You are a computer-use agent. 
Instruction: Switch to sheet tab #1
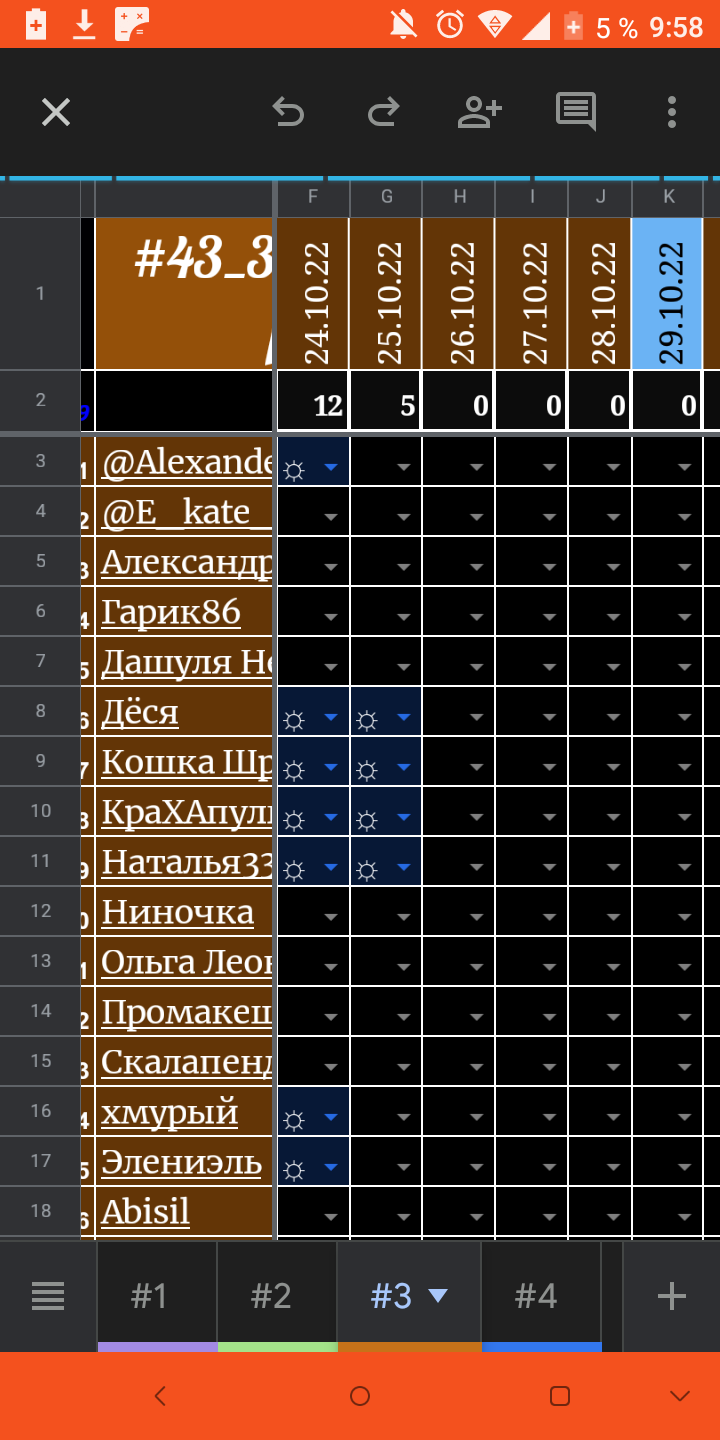(x=156, y=1295)
